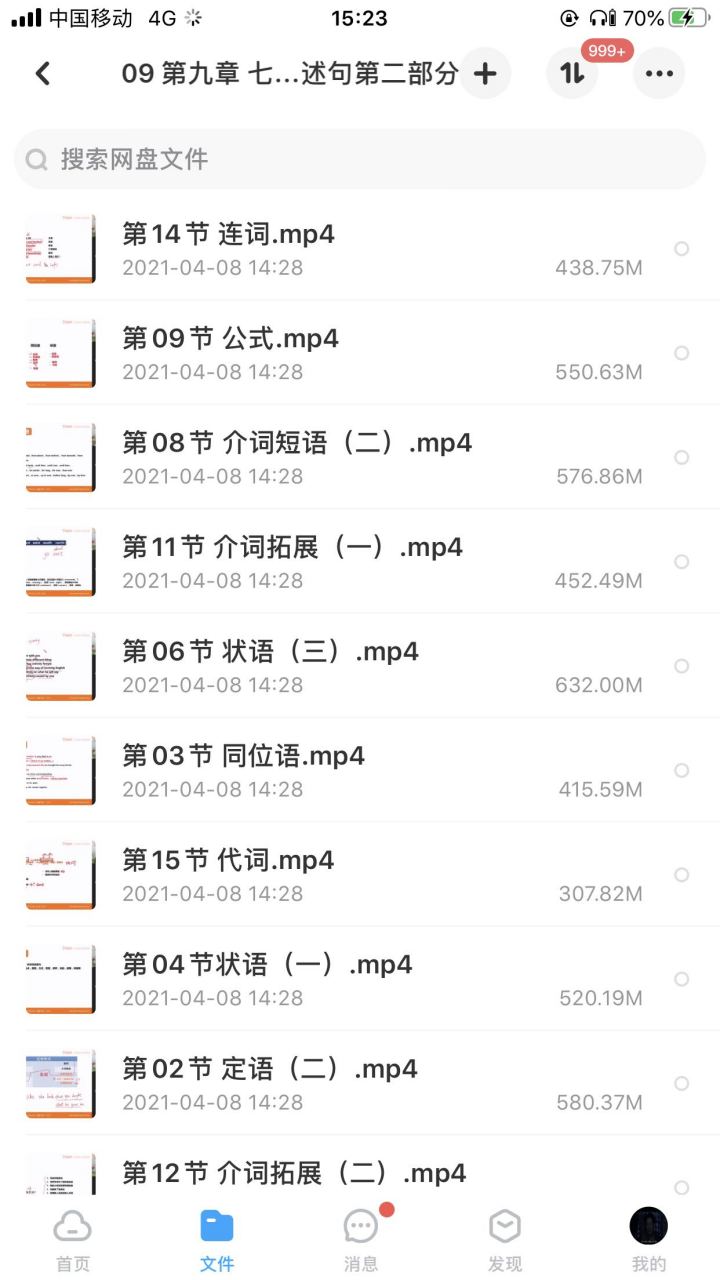The image size is (720, 1280).
Task: Tap the 搜索网盘文件 search field
Action: pos(360,158)
